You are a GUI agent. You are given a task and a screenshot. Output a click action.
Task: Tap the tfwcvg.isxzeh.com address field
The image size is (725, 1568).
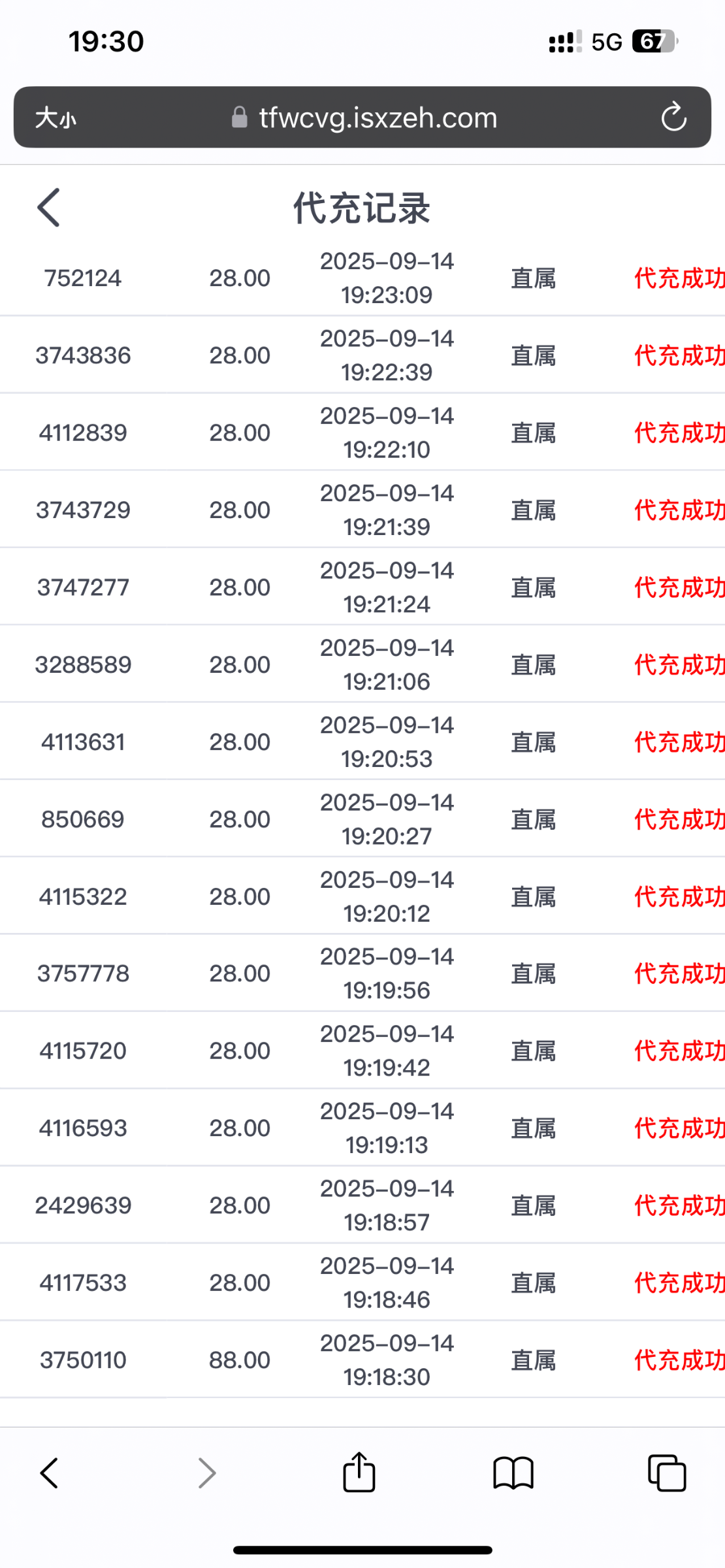pos(364,118)
